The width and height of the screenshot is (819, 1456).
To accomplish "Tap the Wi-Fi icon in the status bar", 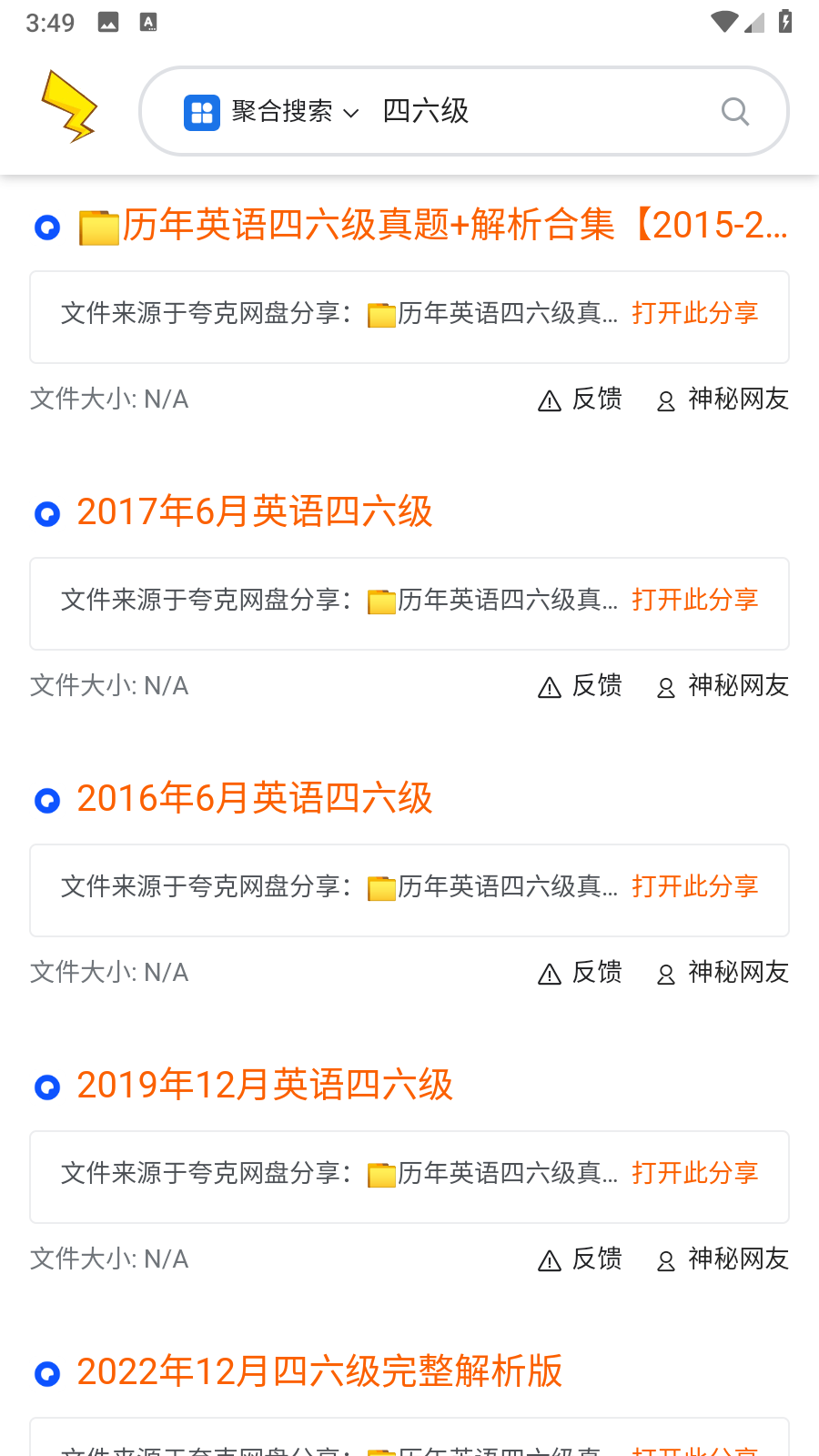I will pos(724,22).
